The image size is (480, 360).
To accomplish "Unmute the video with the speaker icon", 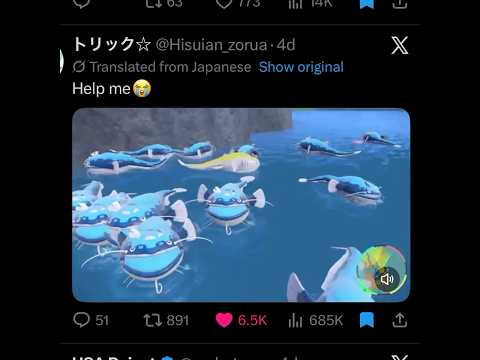I will point(387,279).
